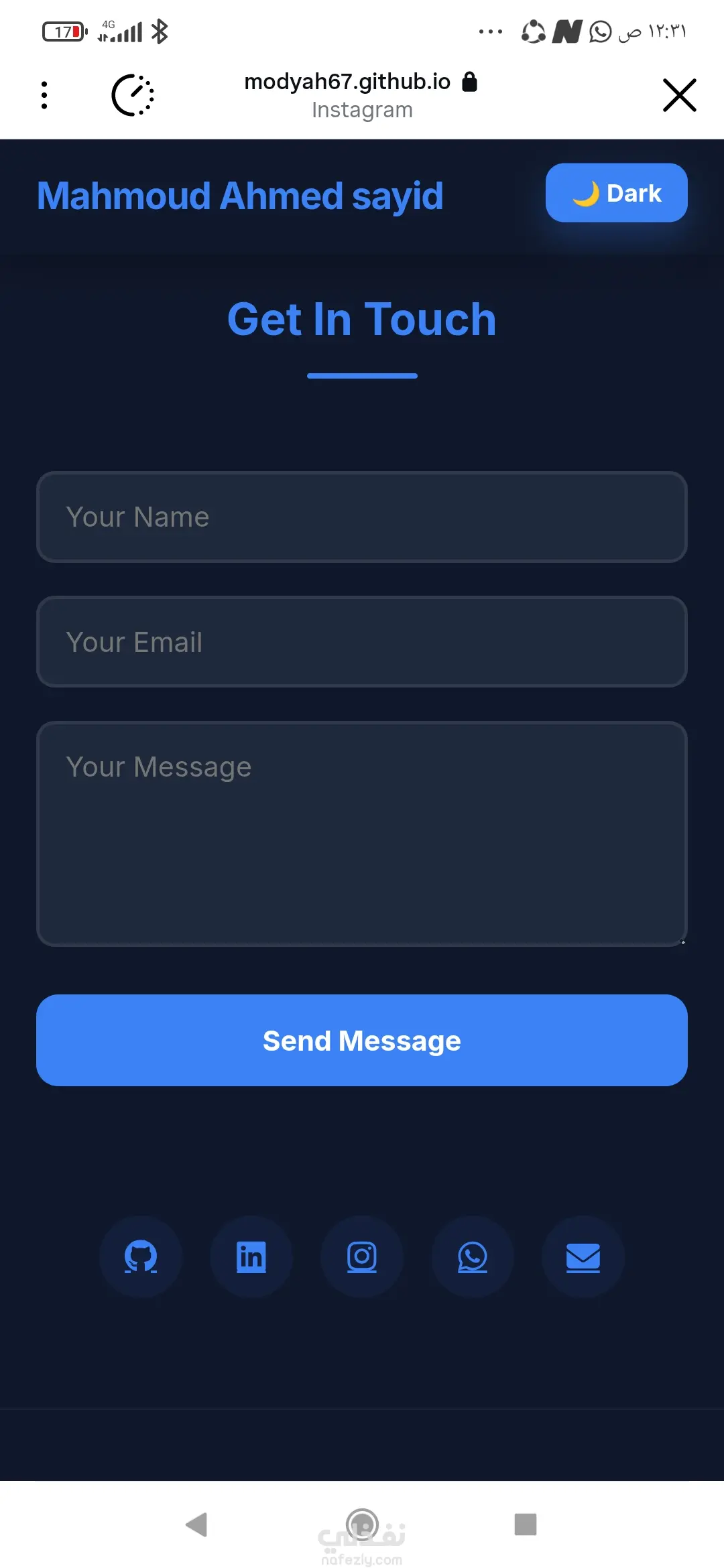Screen dimensions: 724x1568
Task: Tap the dashed circle browser icon
Action: pyautogui.click(x=133, y=95)
